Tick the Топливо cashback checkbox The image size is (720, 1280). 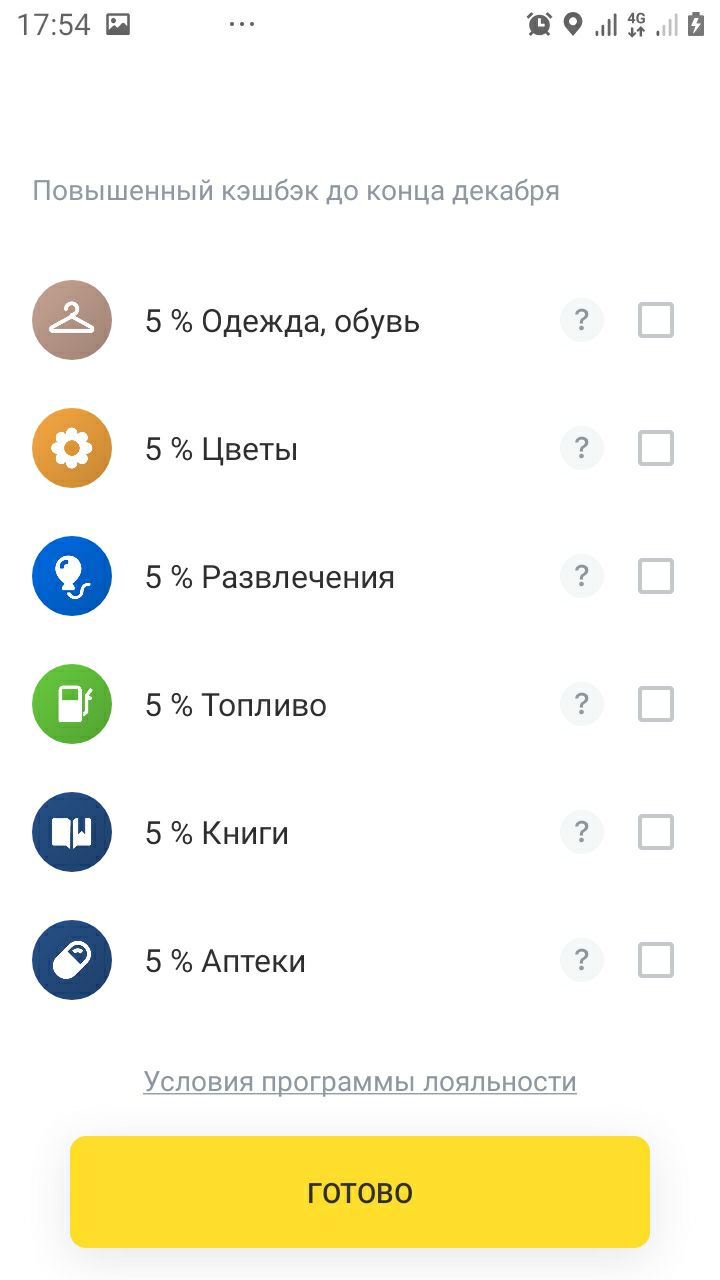click(x=656, y=705)
